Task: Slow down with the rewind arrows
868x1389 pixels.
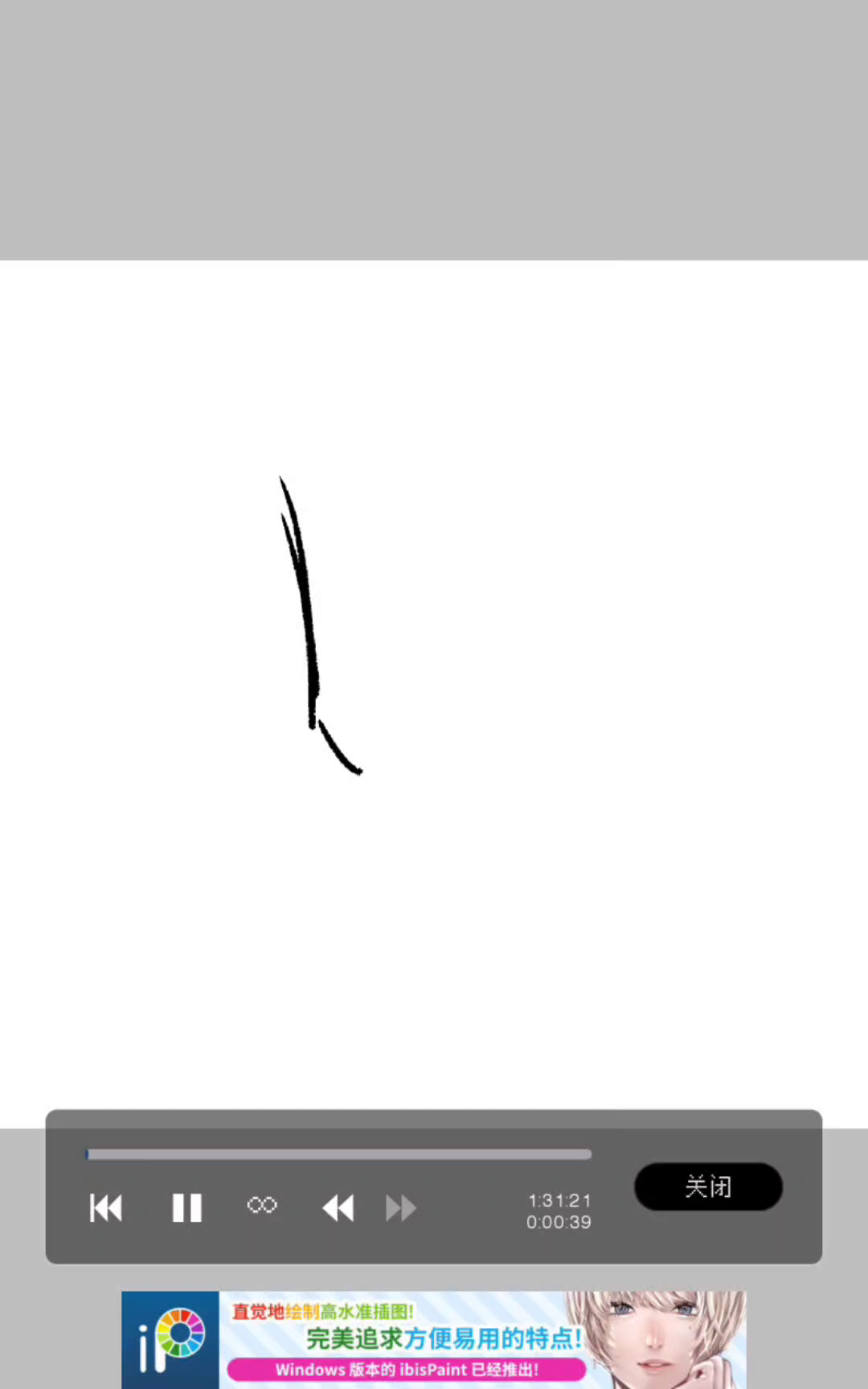Action: 338,1207
